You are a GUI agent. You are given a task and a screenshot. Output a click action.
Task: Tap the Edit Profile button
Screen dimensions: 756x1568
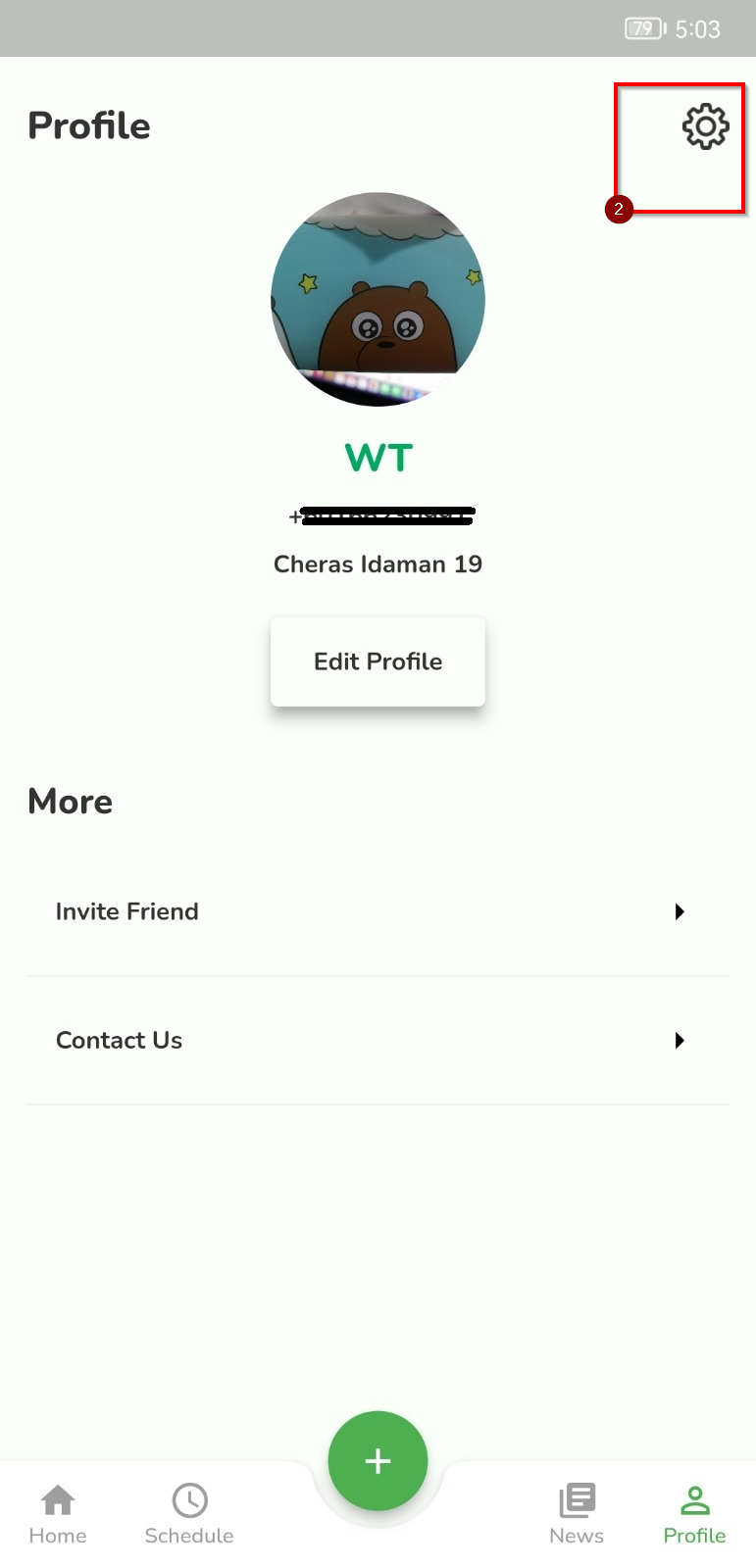point(378,661)
